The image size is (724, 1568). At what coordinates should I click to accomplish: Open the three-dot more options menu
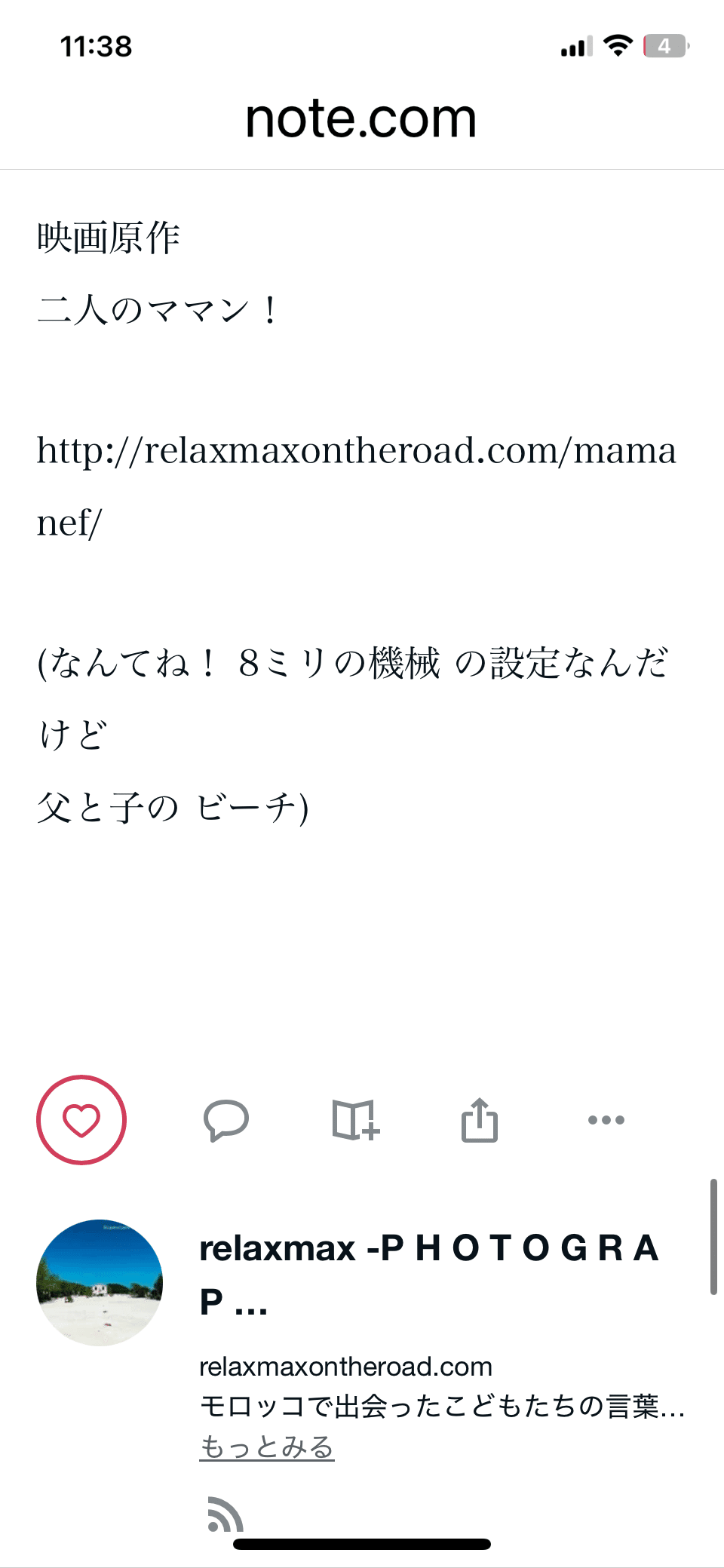pyautogui.click(x=606, y=1120)
